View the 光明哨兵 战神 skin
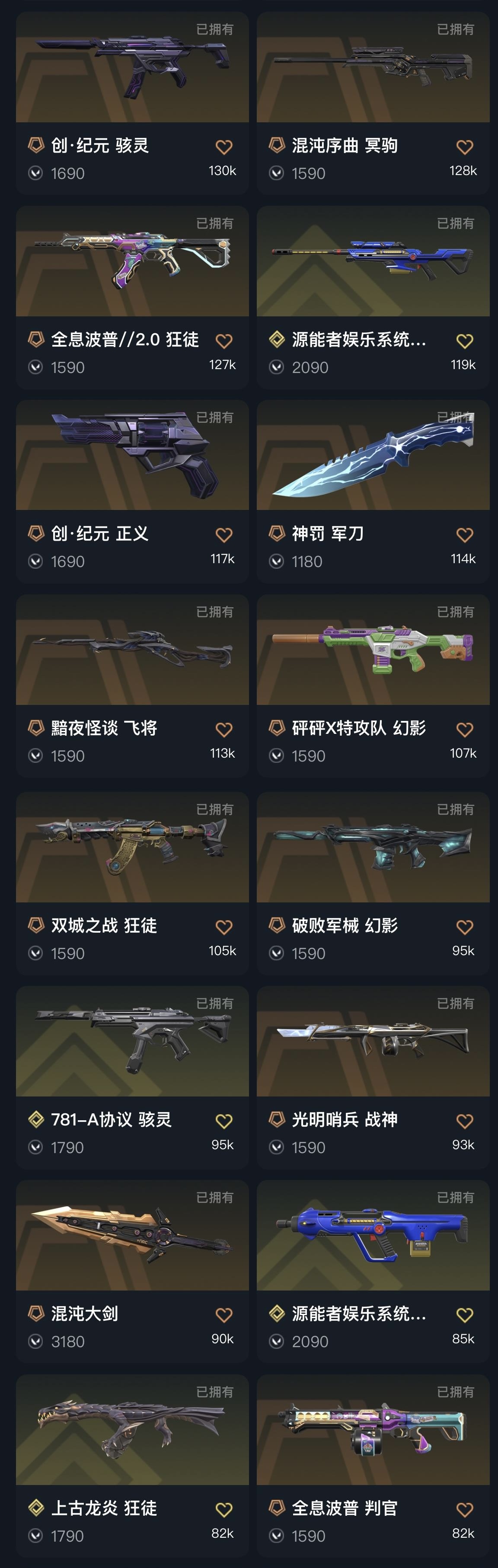The height and width of the screenshot is (1568, 498). click(373, 1042)
